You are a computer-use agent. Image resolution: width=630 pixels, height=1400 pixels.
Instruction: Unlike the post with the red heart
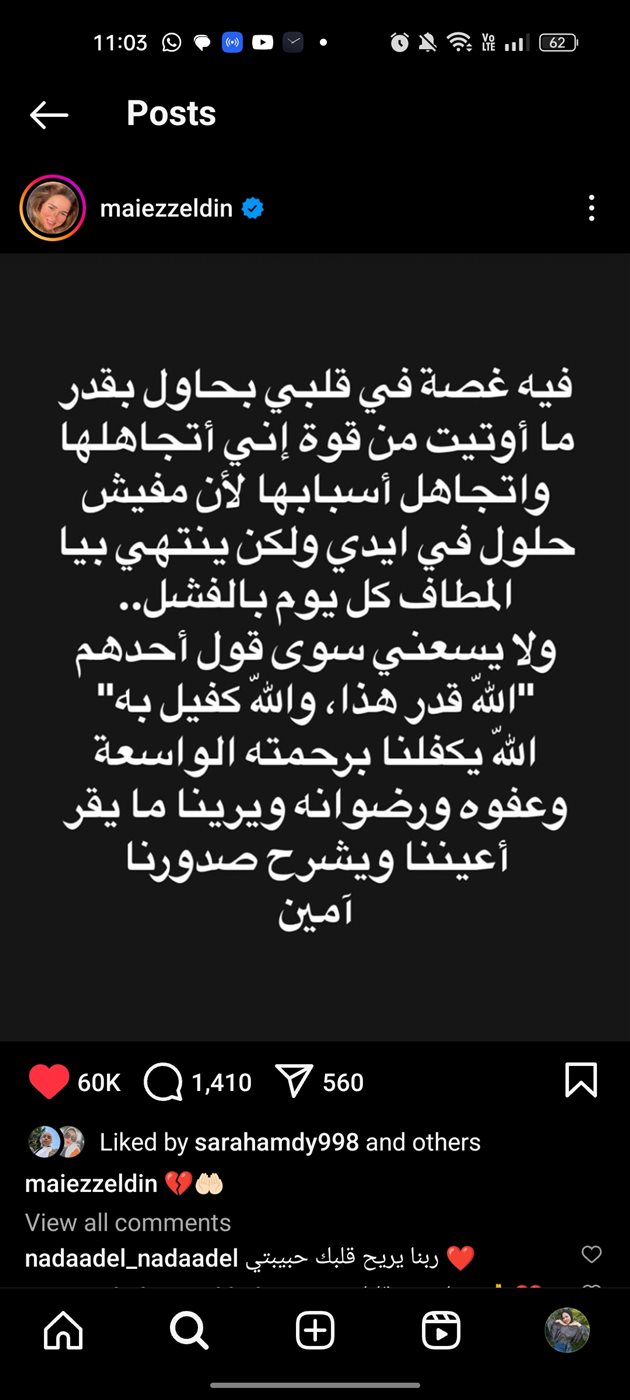[x=48, y=1082]
